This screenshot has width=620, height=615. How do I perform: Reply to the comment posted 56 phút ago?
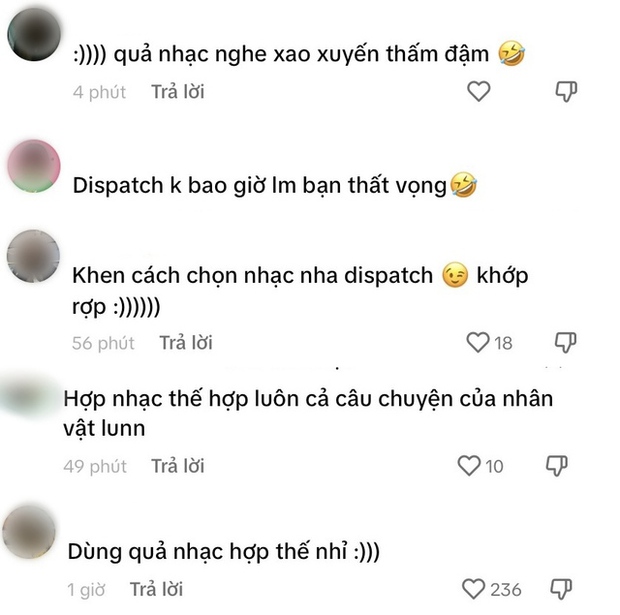(186, 343)
